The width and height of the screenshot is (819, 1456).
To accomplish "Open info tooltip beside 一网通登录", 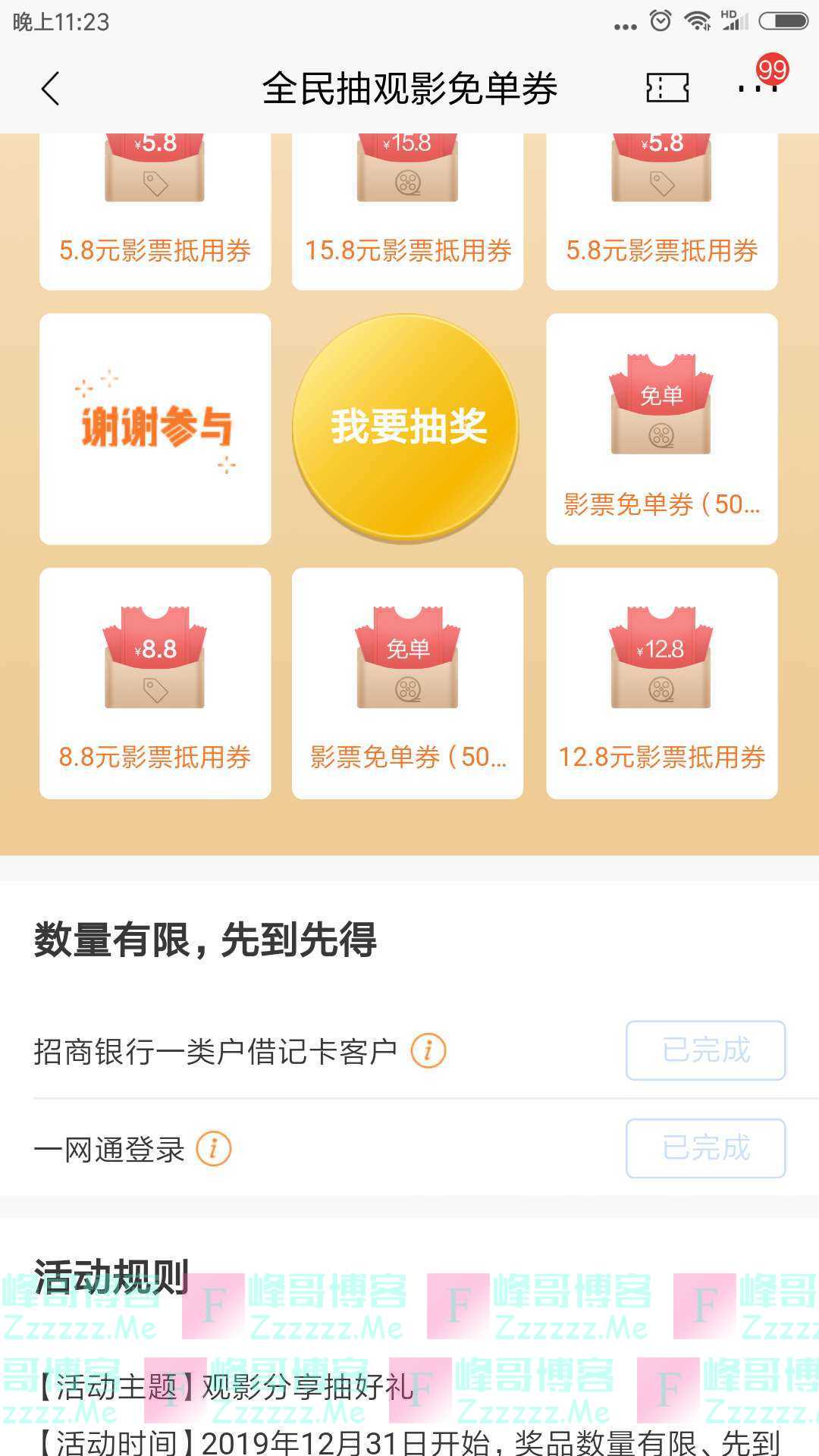I will (214, 1148).
